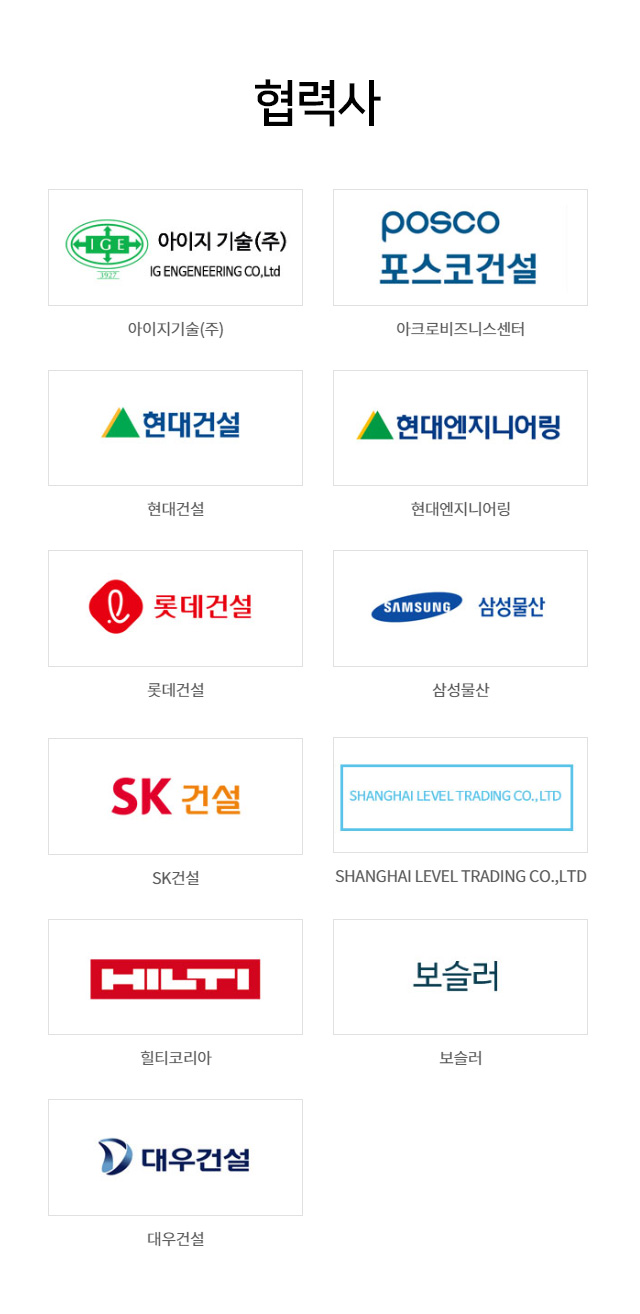View the SHANGHAI LEVEL TRADING CO.,LTD card

[460, 795]
